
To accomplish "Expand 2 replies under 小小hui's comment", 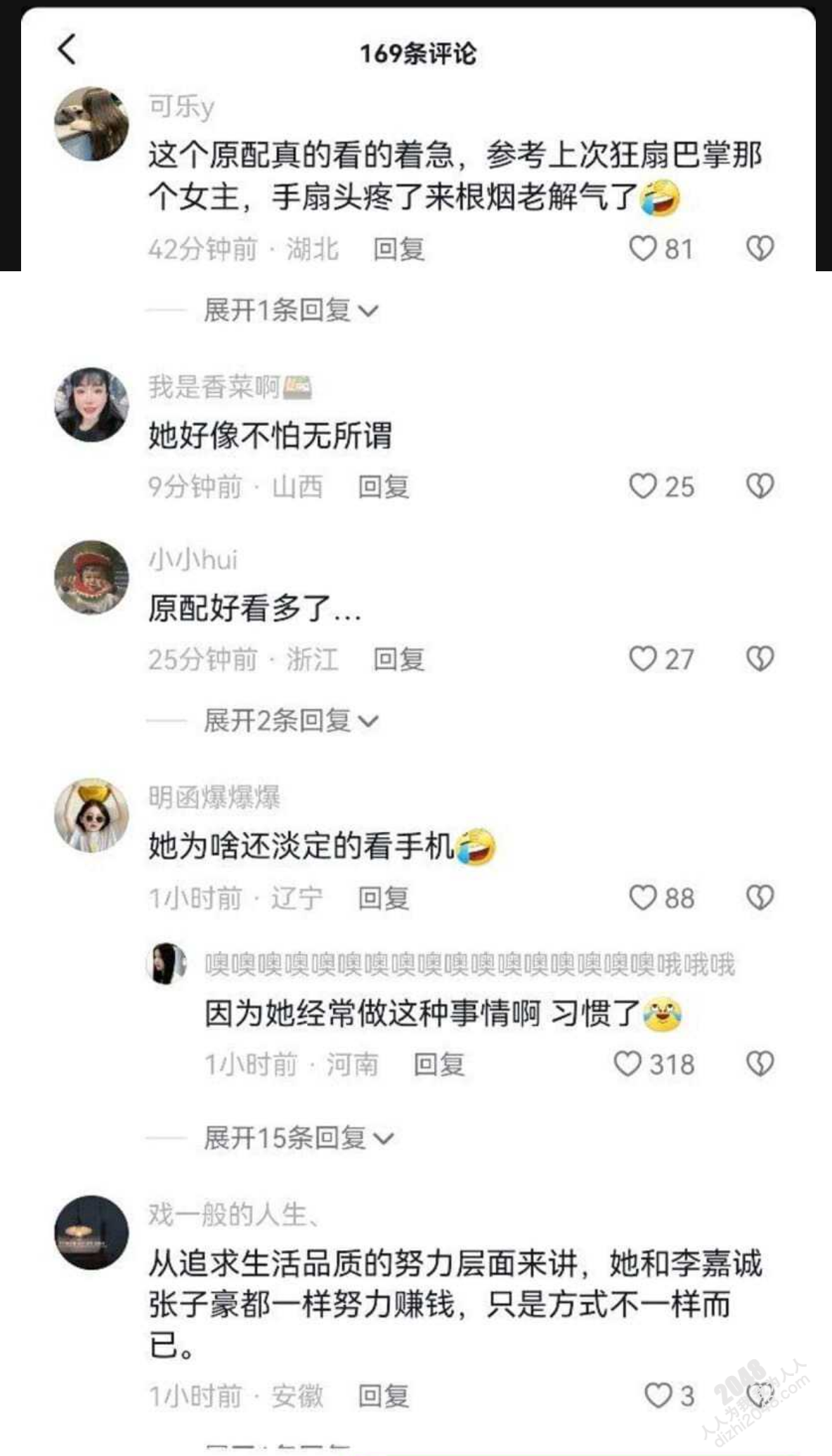I will (290, 720).
